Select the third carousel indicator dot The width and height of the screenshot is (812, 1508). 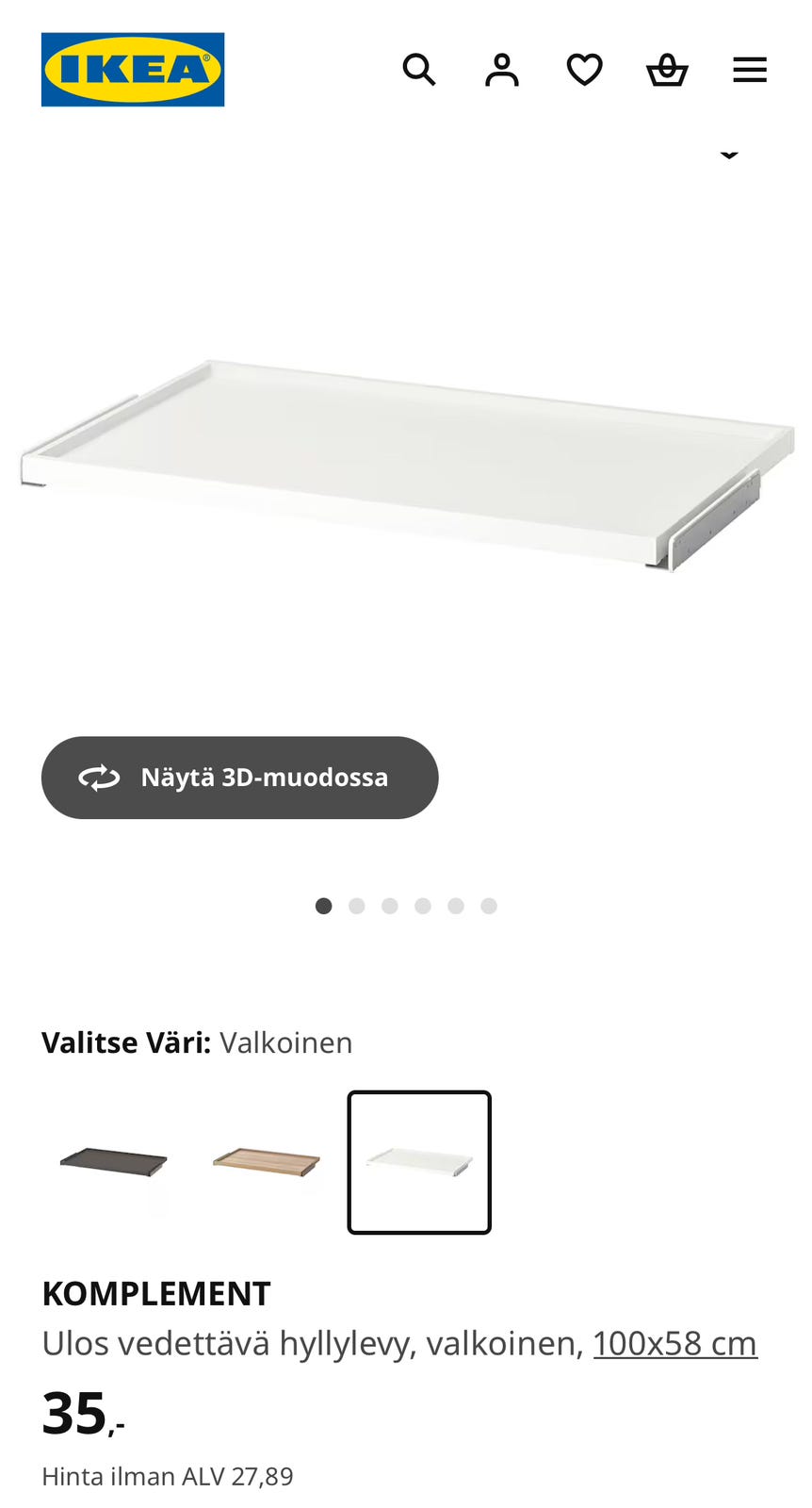390,905
